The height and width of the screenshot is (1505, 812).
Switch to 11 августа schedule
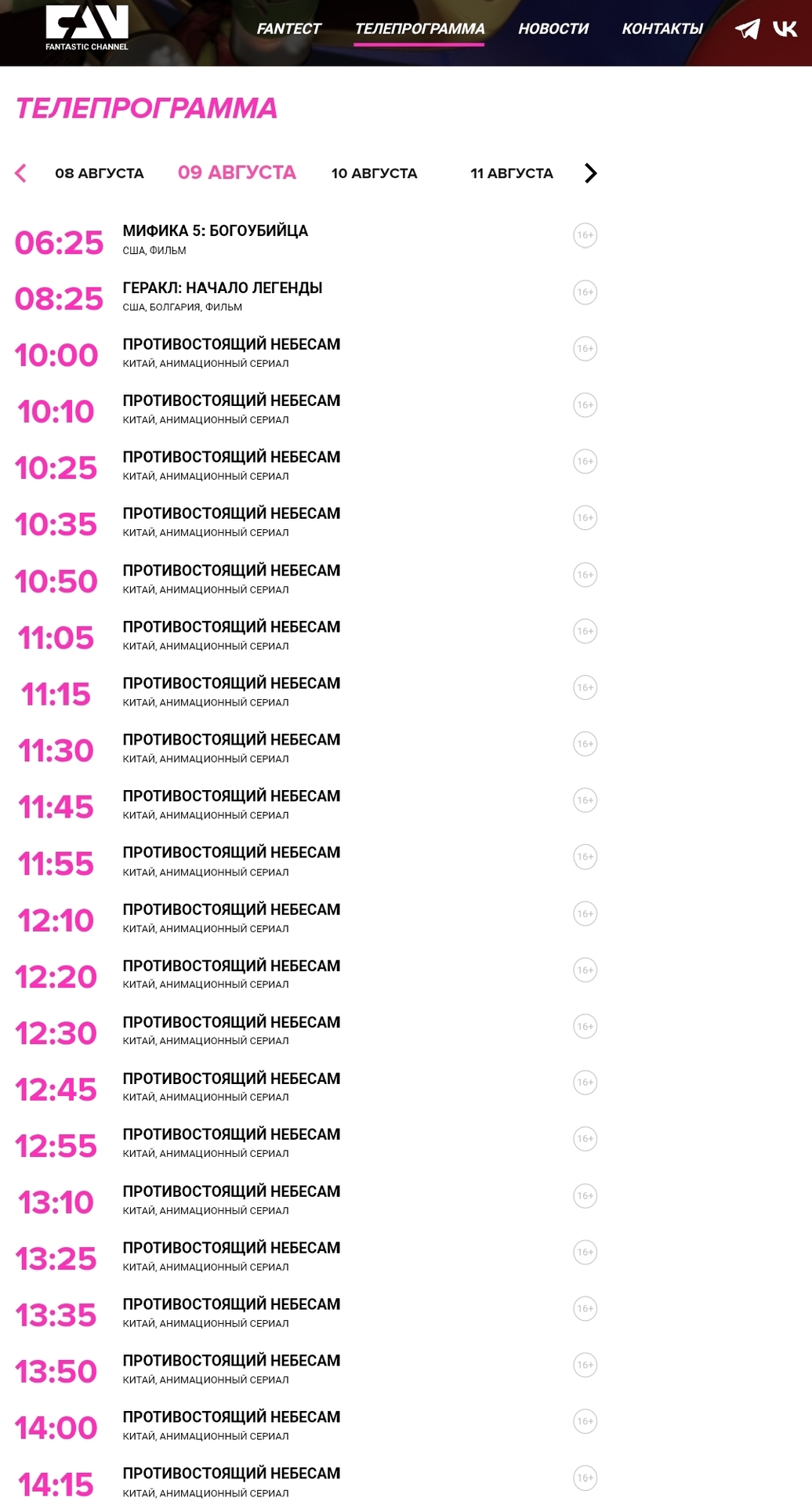coord(511,173)
